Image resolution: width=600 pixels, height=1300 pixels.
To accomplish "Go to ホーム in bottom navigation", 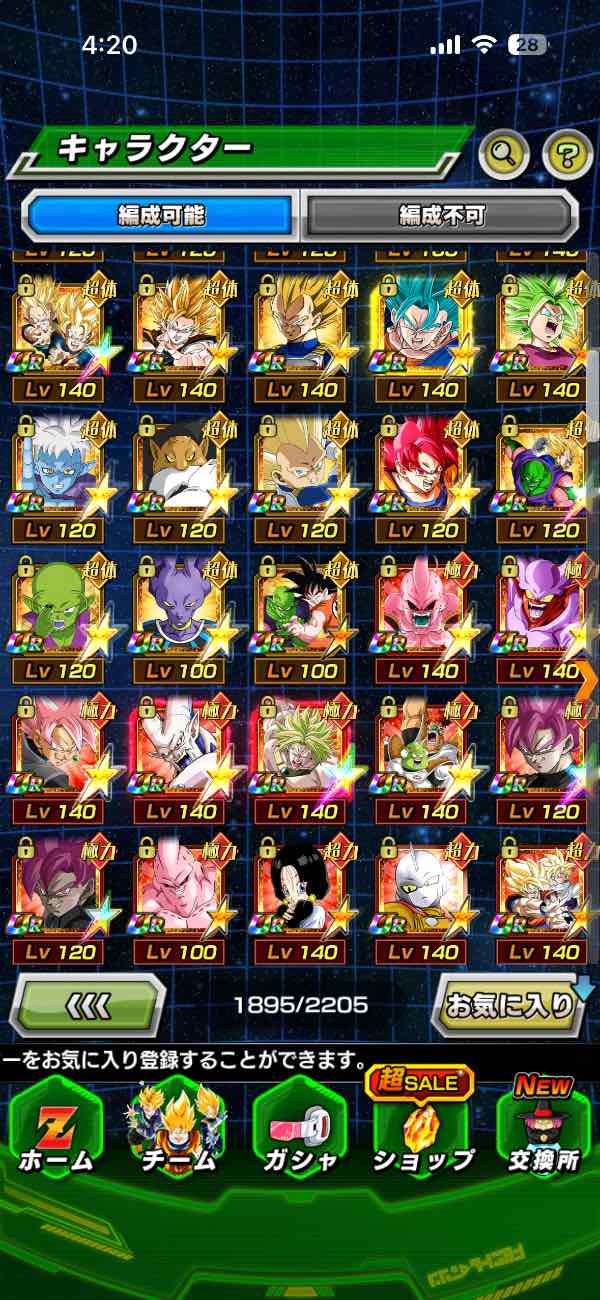I will 56,1129.
